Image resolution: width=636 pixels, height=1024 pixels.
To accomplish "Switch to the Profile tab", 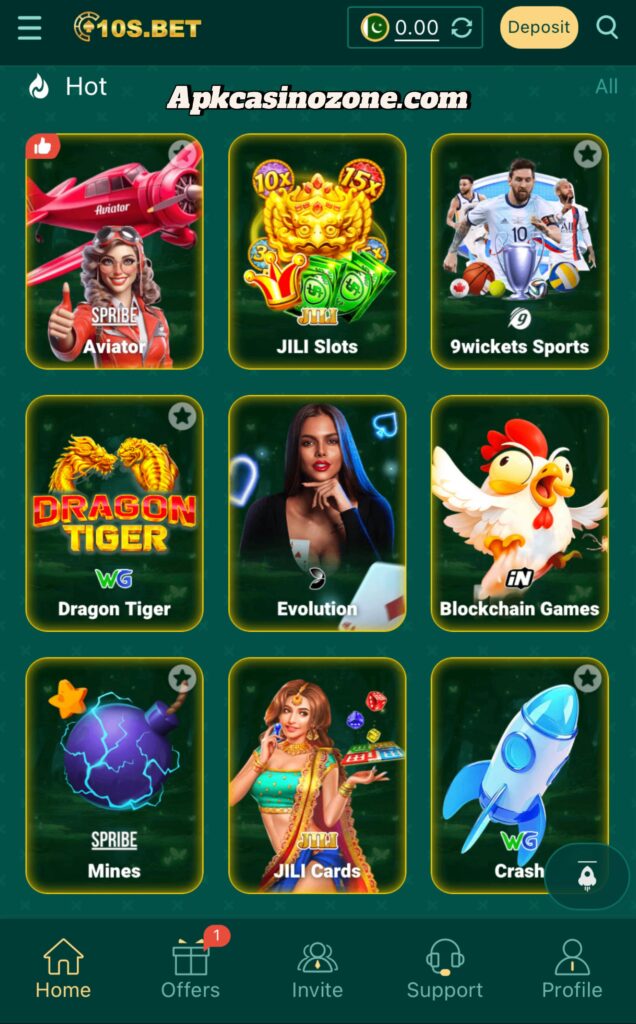I will (x=572, y=970).
